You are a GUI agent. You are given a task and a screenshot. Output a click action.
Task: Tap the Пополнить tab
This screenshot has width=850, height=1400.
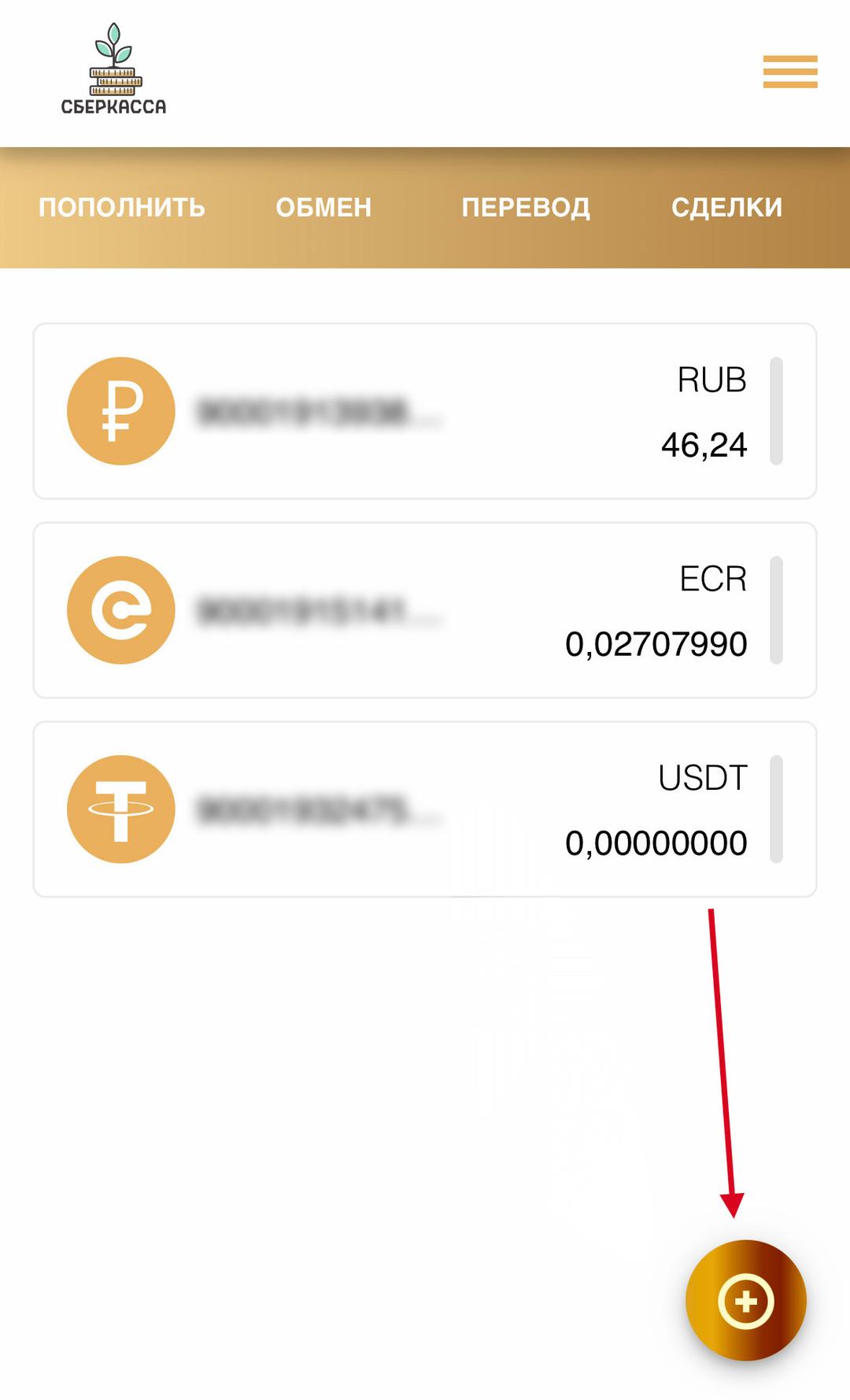122,207
